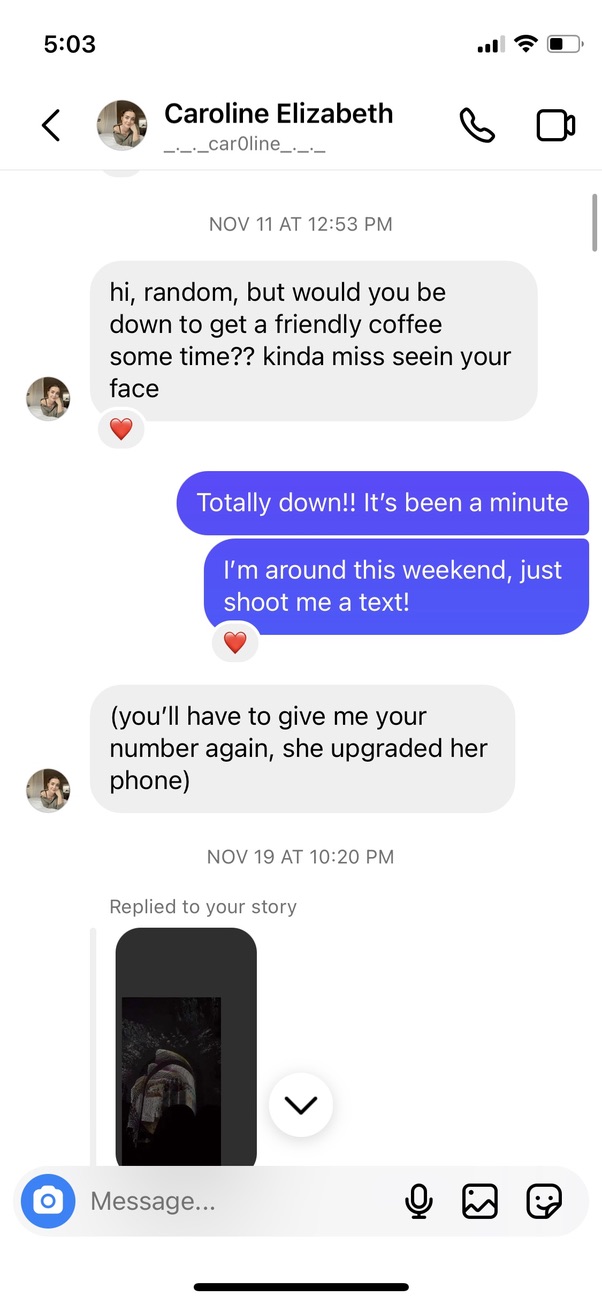Record a voice message

click(x=419, y=1200)
